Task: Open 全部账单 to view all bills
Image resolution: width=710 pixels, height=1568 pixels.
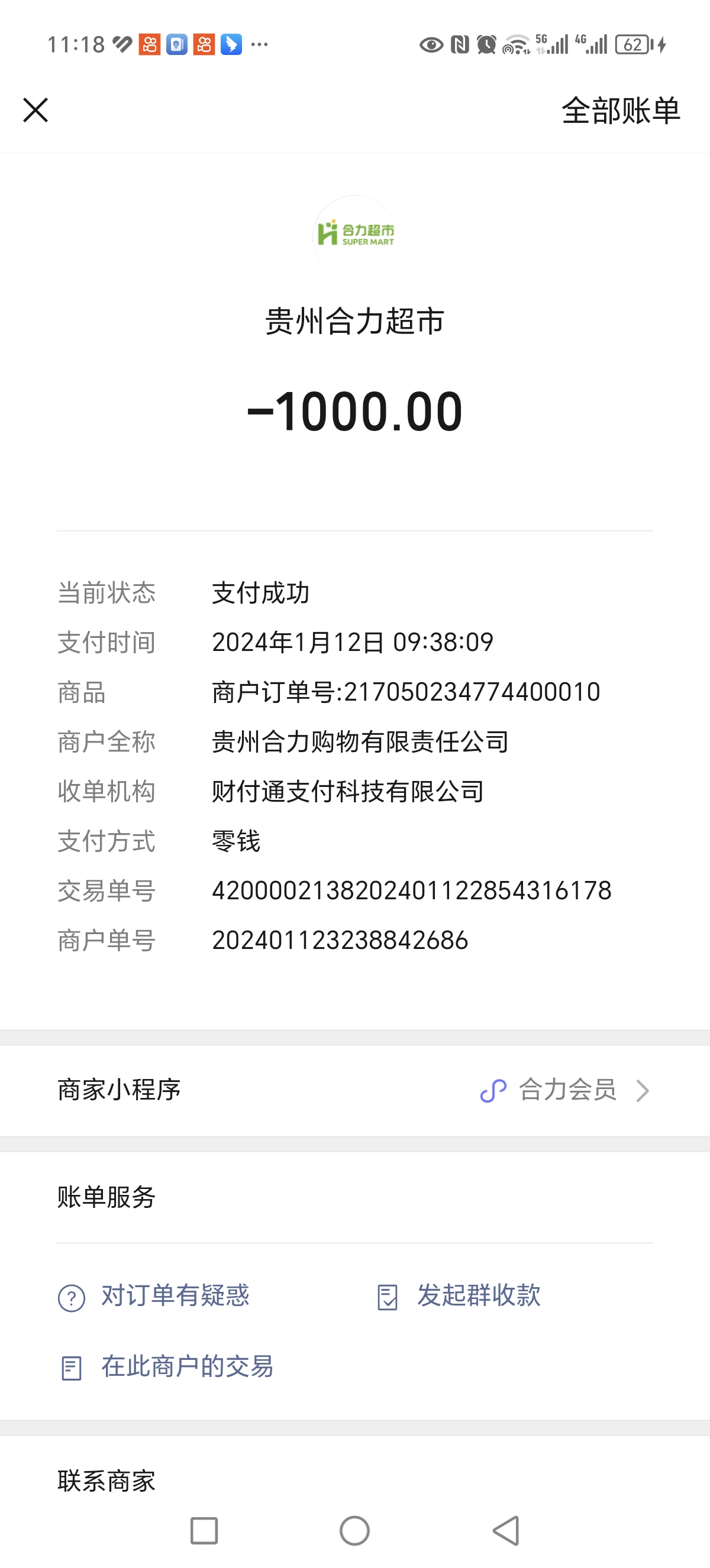Action: [620, 111]
